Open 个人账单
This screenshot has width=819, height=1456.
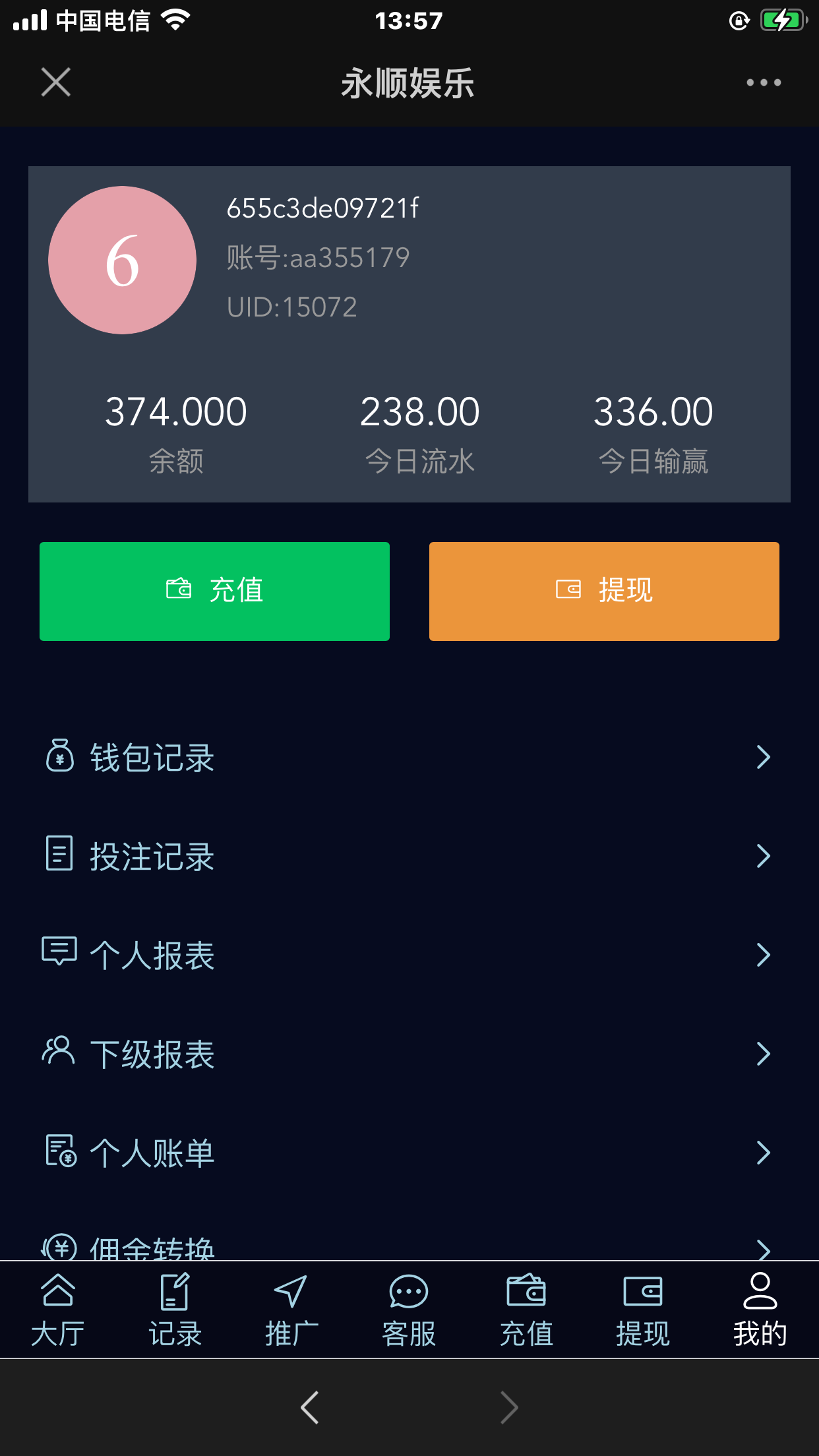(x=409, y=1153)
